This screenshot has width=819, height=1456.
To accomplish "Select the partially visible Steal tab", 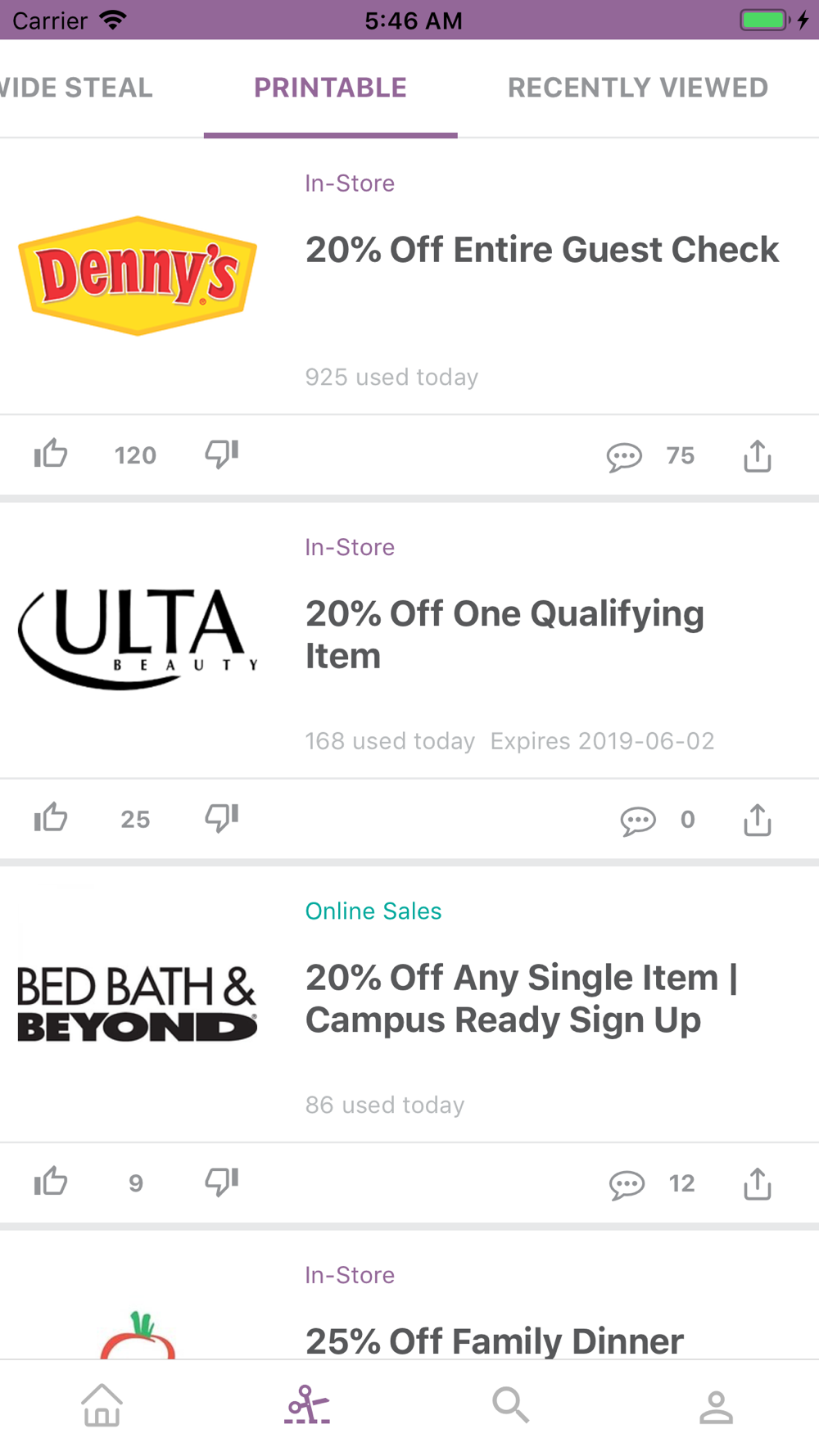I will point(76,88).
